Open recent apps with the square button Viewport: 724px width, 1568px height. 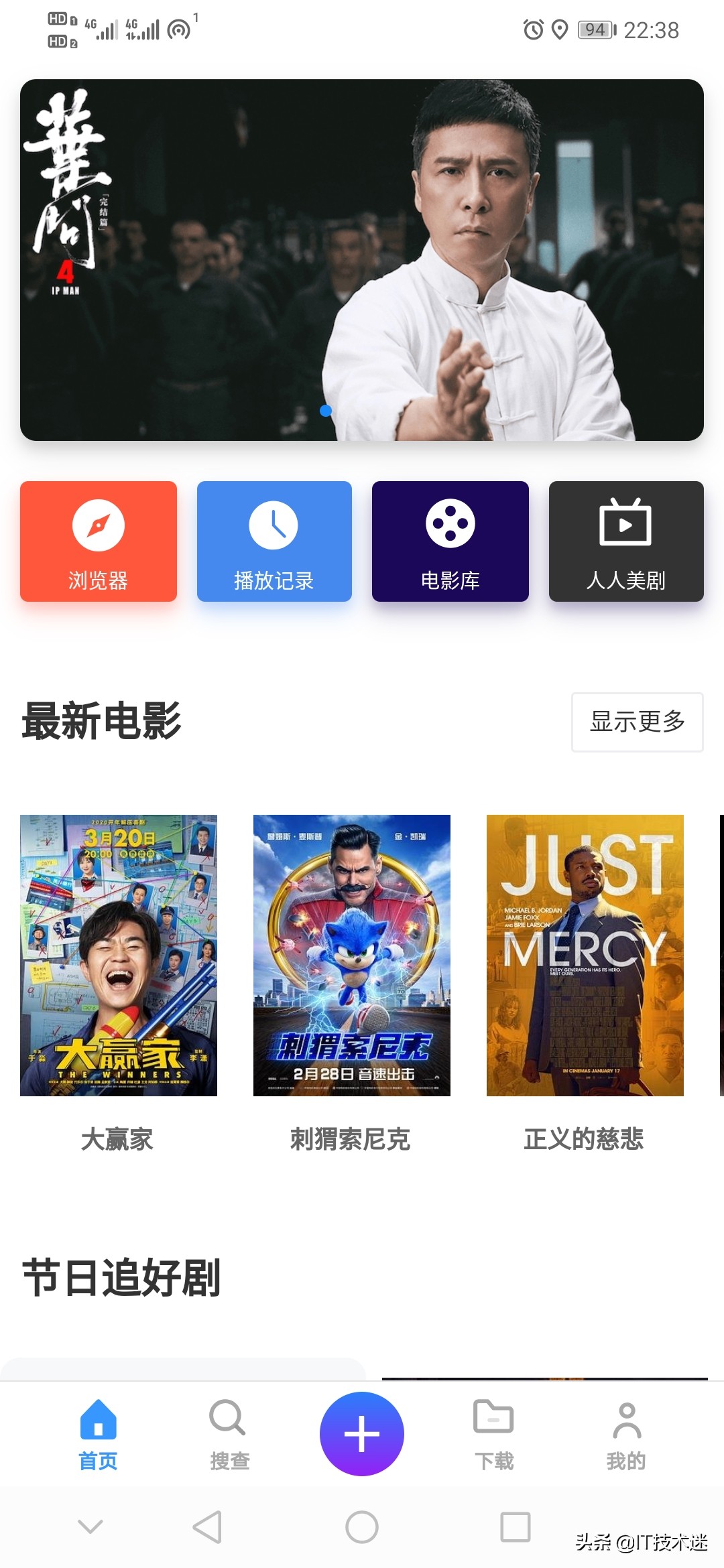click(516, 1527)
